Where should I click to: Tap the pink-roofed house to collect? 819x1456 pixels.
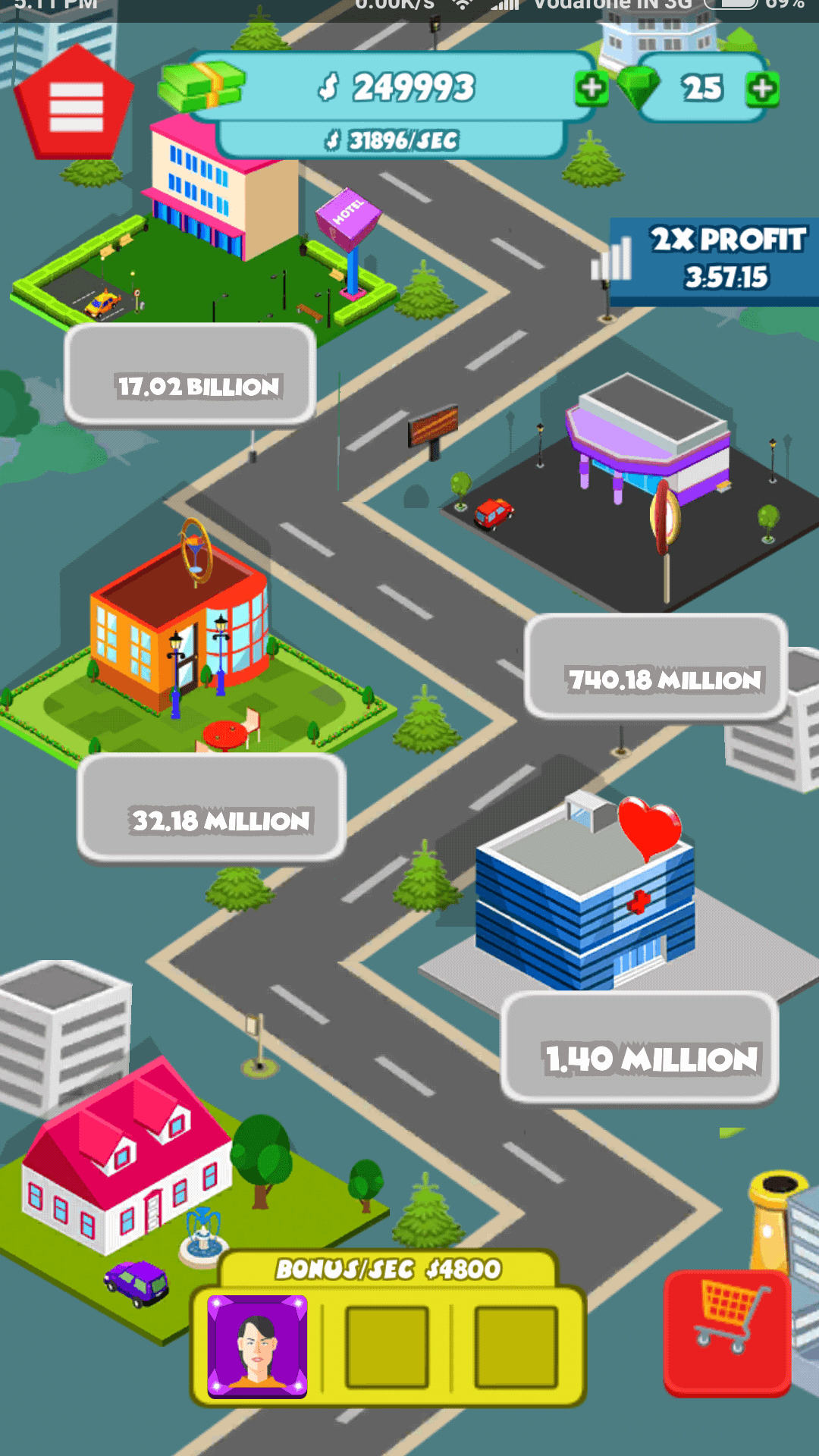125,1160
